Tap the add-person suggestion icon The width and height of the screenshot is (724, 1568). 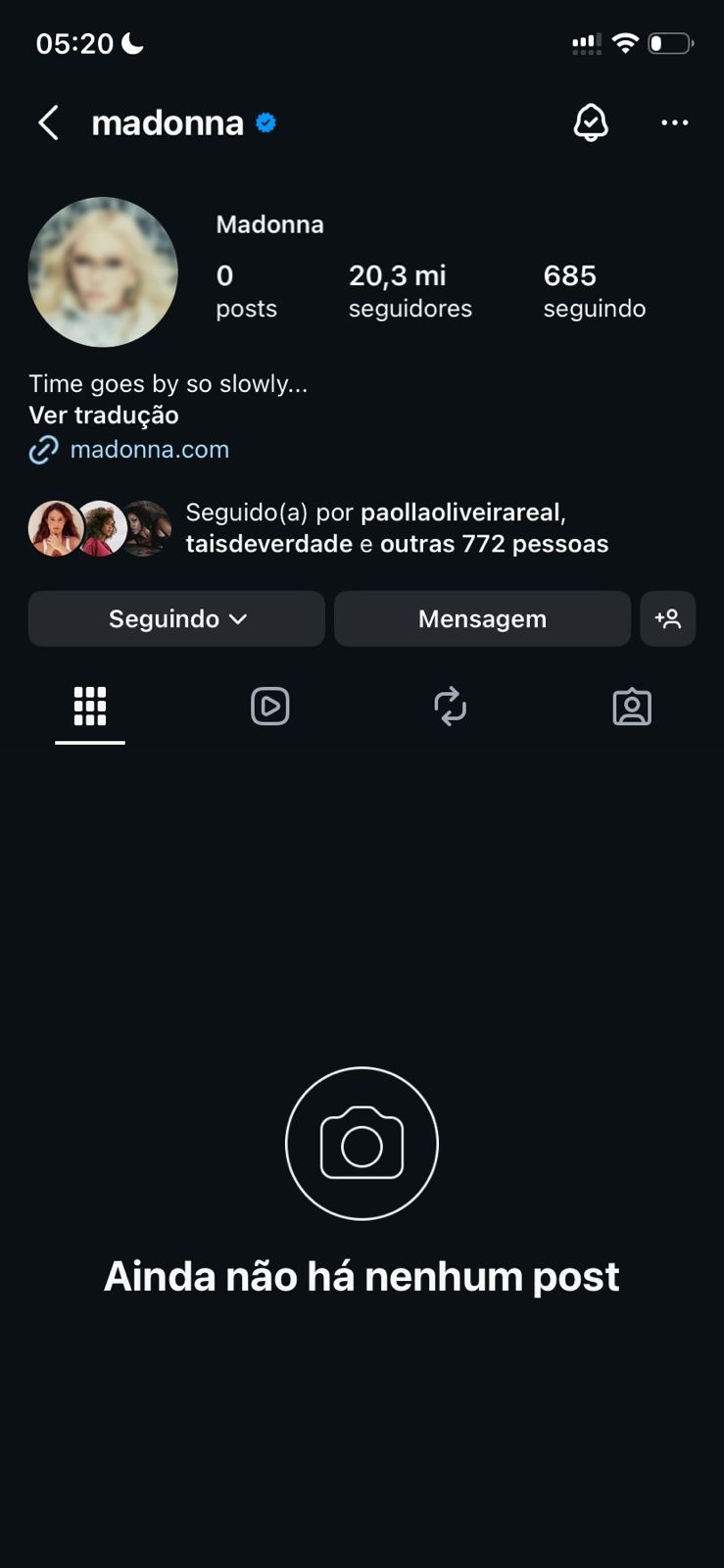point(668,618)
